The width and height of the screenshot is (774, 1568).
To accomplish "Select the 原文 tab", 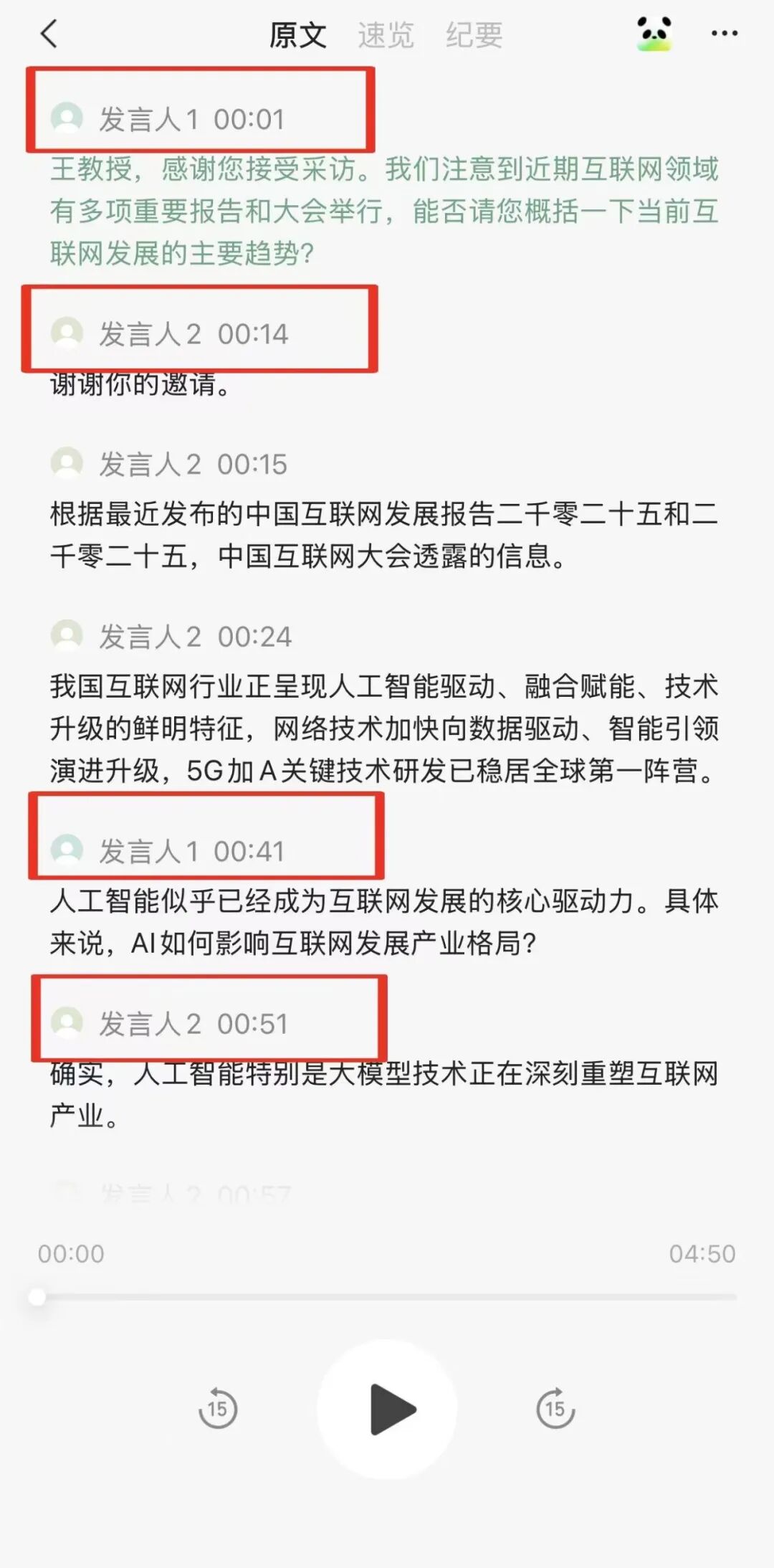I will [297, 34].
